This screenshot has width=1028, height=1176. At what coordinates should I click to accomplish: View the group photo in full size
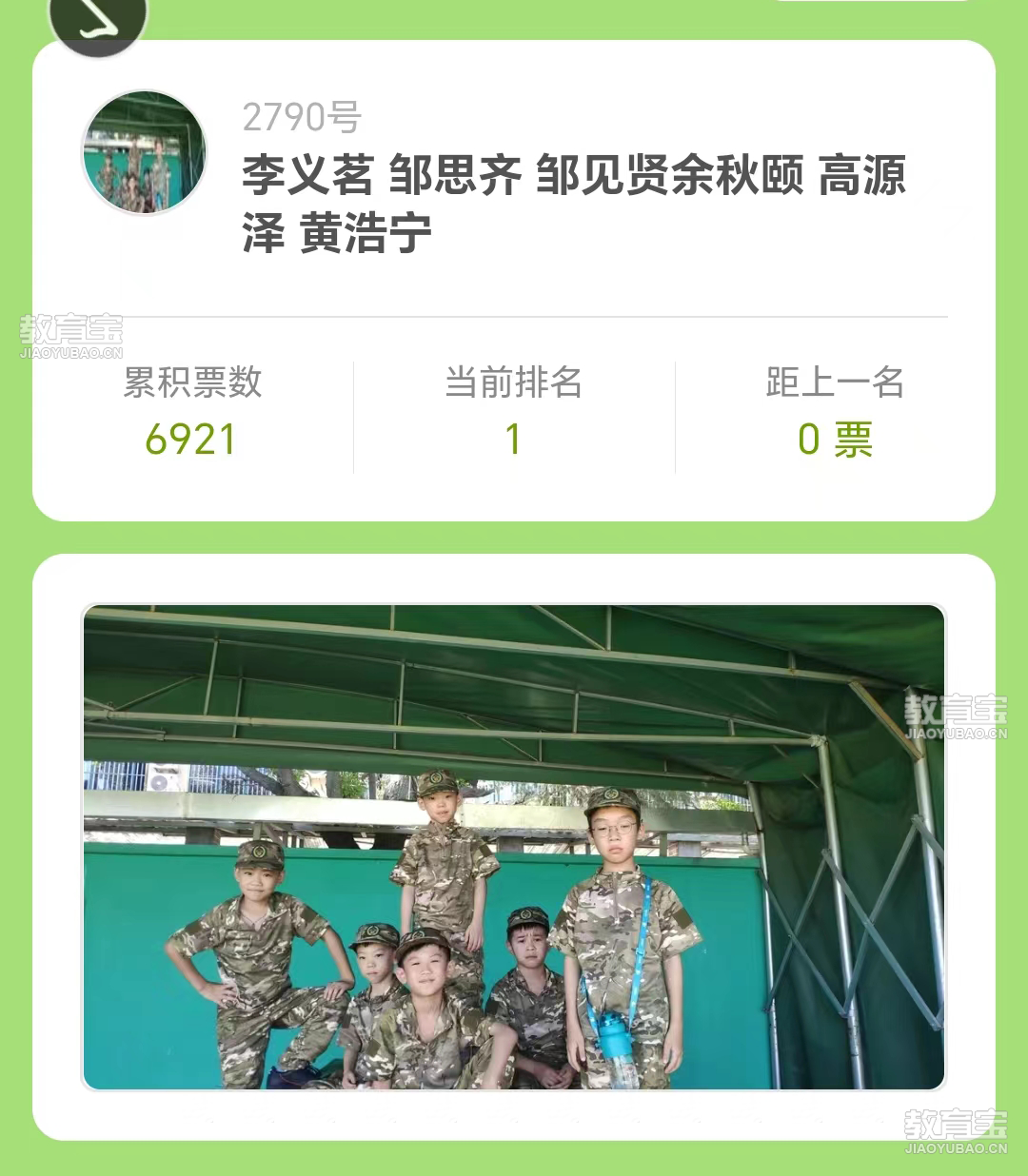click(514, 847)
